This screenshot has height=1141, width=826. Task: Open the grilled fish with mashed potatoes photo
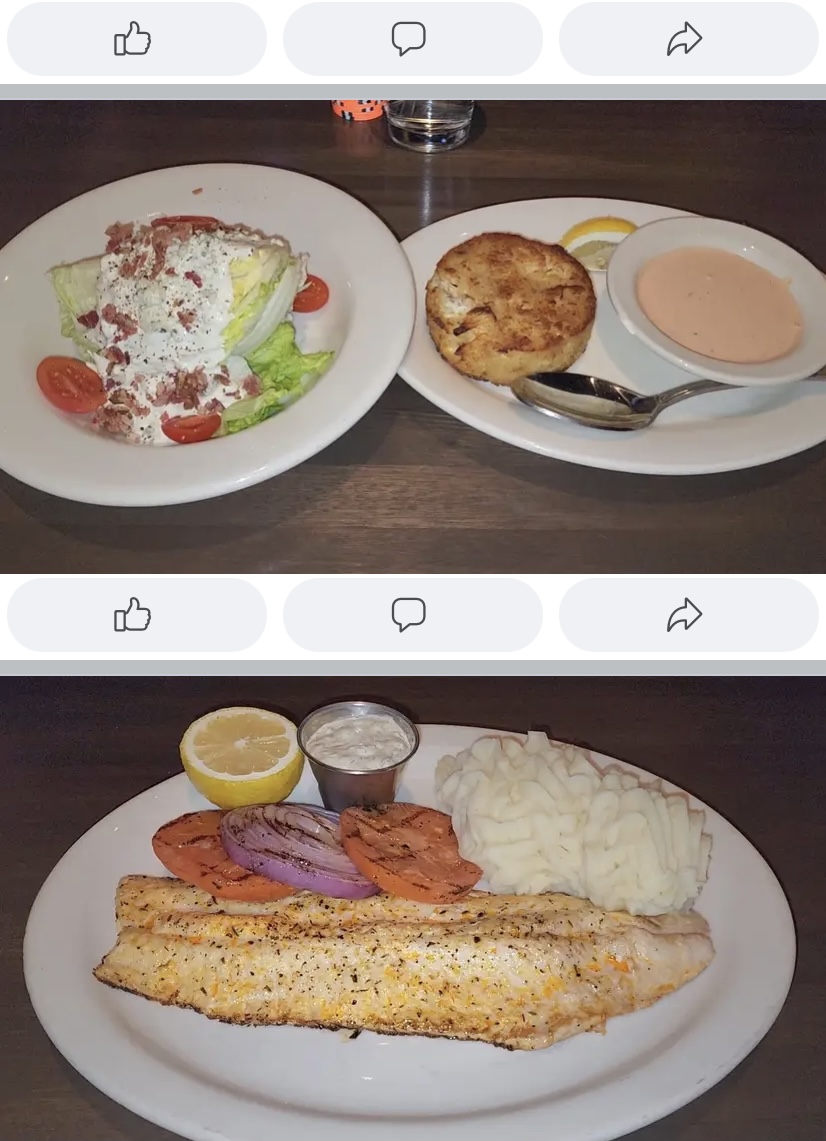pos(413,908)
